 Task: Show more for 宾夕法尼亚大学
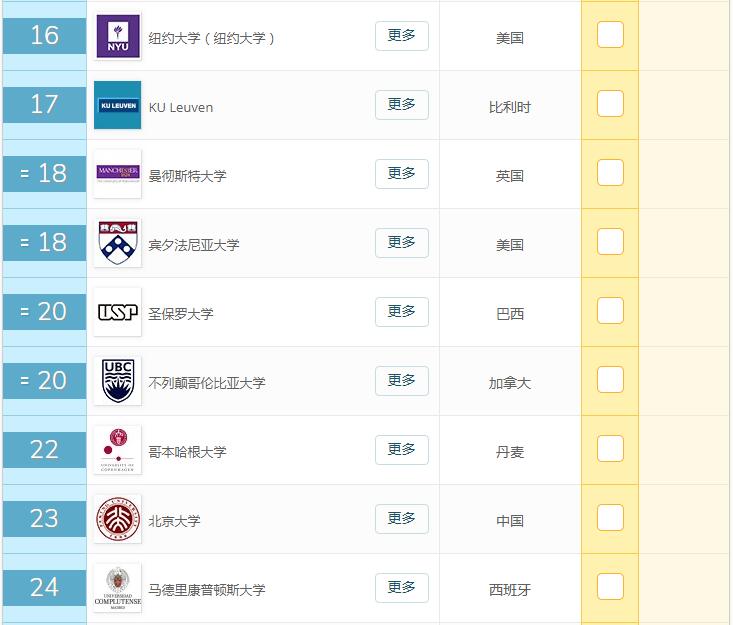click(401, 243)
